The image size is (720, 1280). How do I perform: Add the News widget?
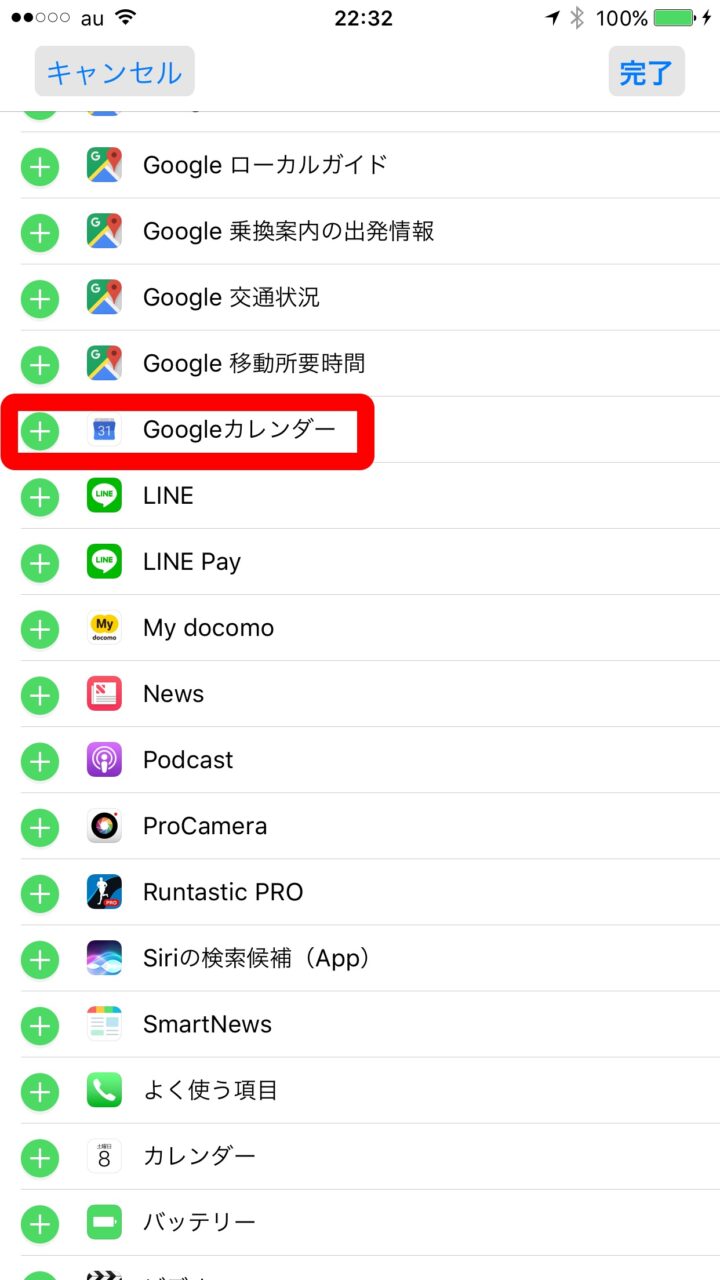(x=40, y=694)
